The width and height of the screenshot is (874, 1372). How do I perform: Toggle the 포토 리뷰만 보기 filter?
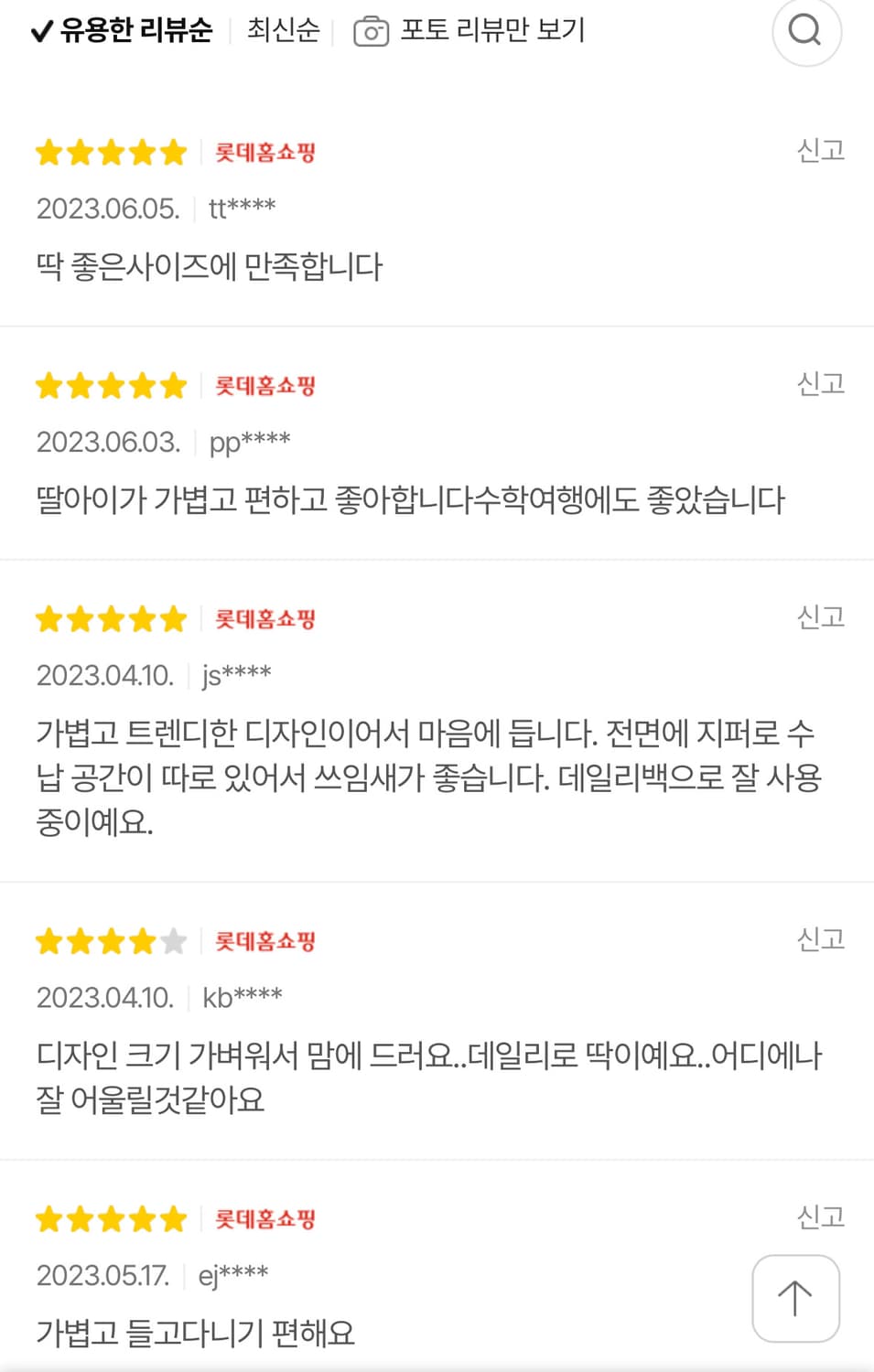494,31
